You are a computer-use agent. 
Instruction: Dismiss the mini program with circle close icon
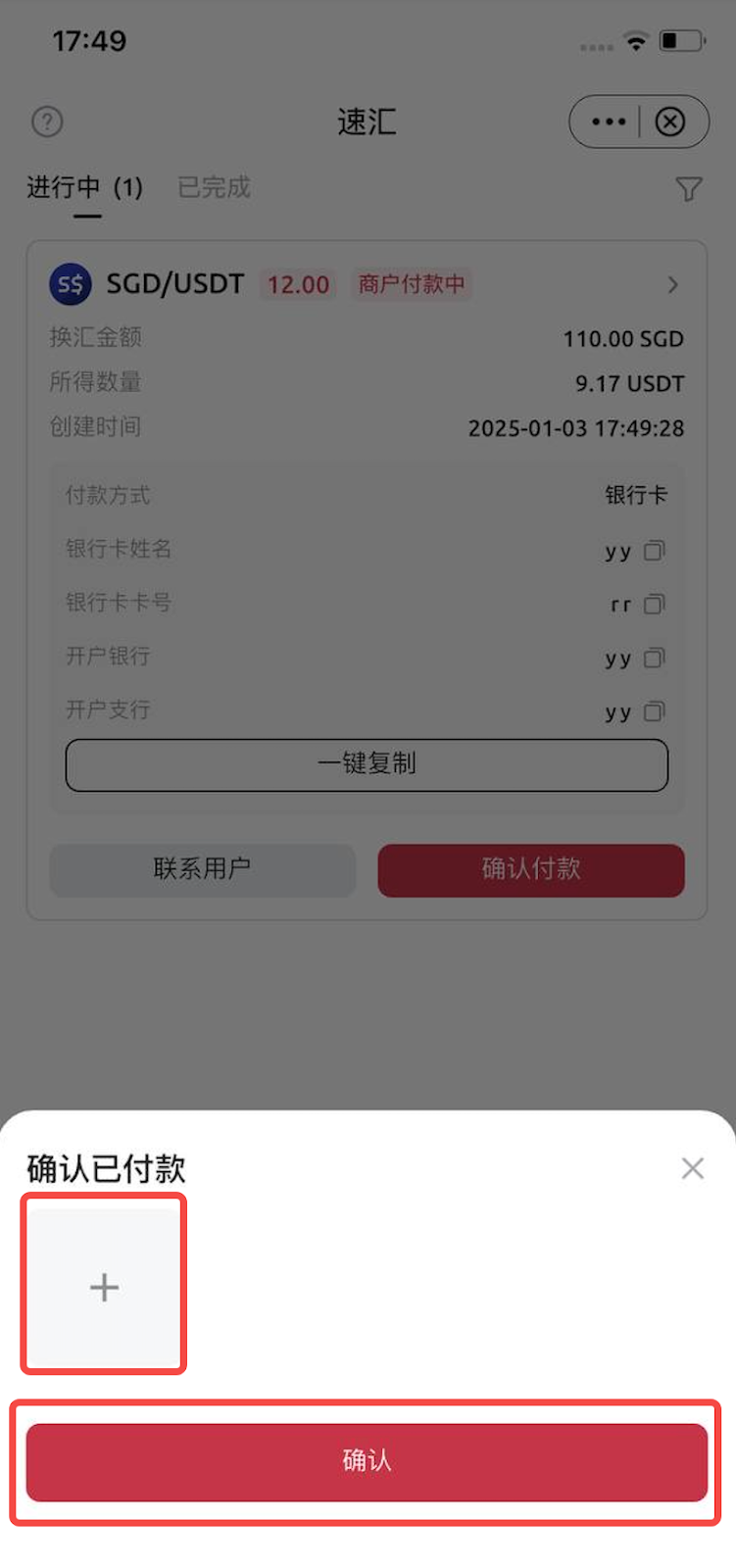pos(669,121)
